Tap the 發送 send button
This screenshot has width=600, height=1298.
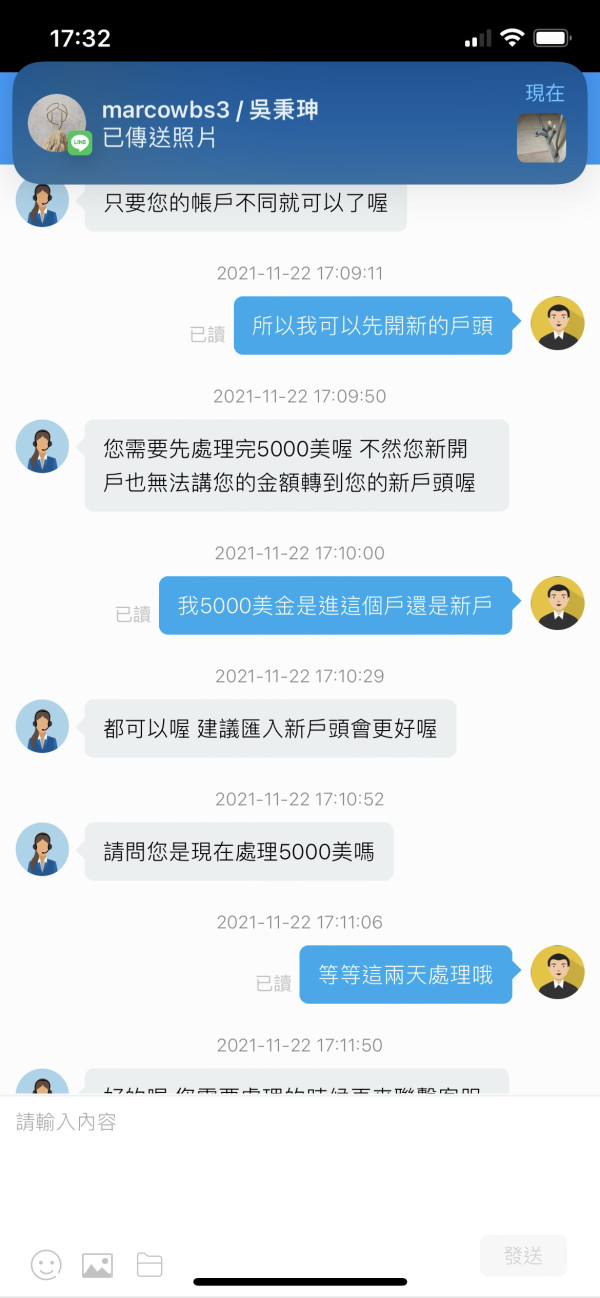click(523, 1256)
